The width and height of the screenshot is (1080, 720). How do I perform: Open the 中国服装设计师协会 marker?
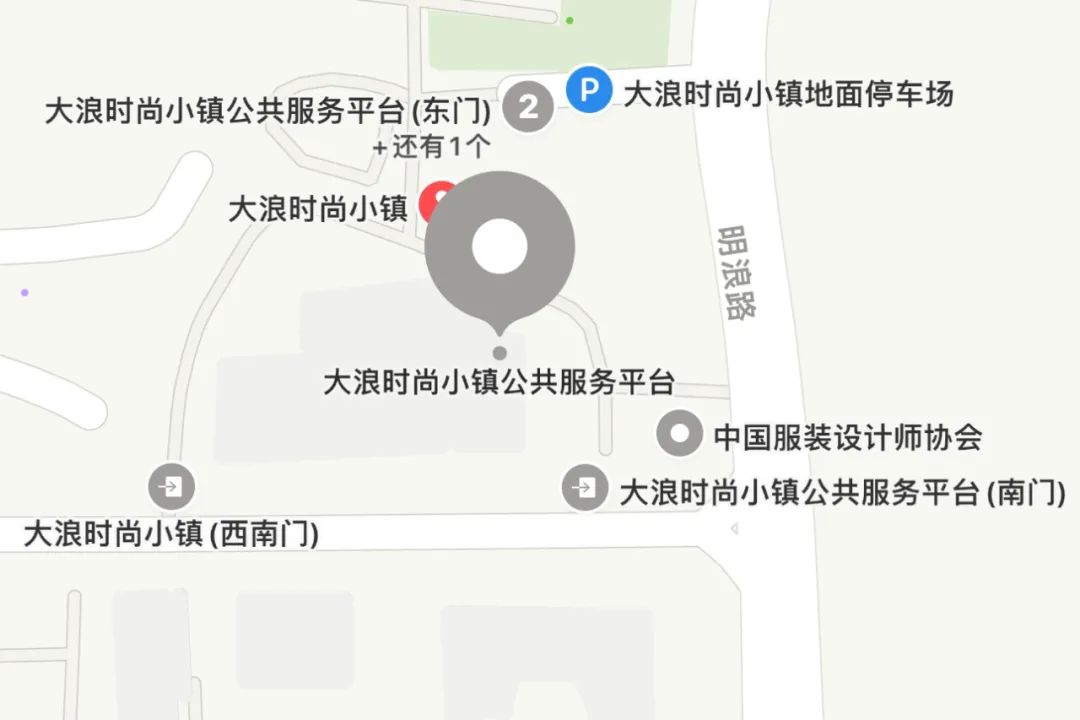(682, 435)
